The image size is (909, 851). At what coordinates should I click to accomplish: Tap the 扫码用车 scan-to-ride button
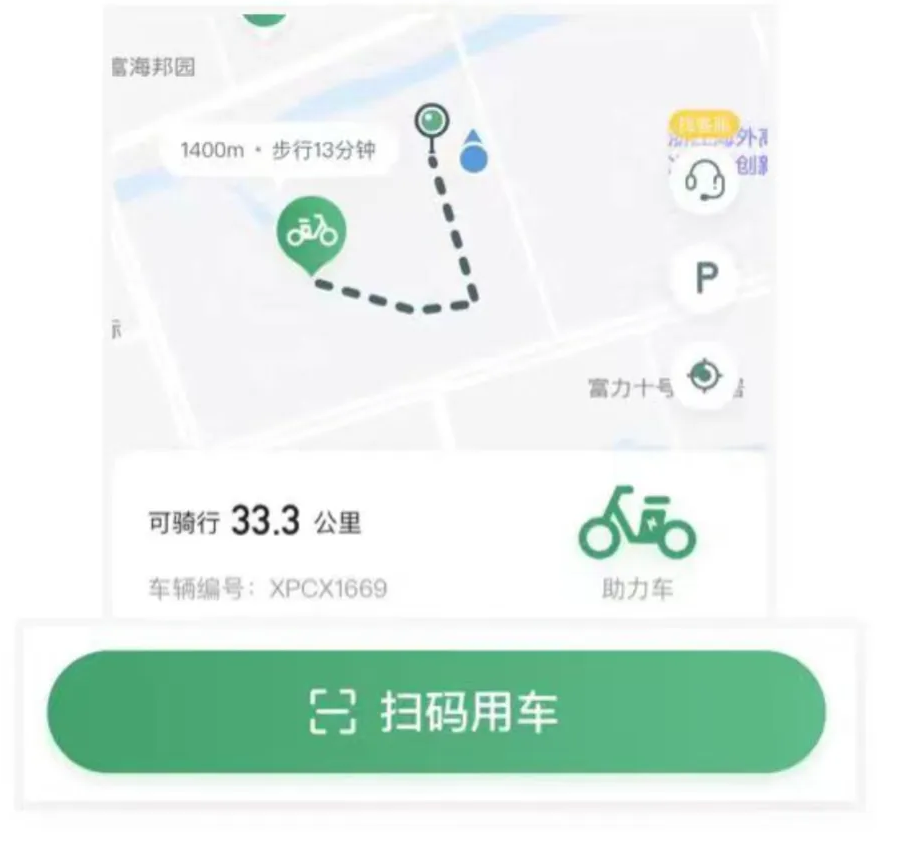[436, 711]
